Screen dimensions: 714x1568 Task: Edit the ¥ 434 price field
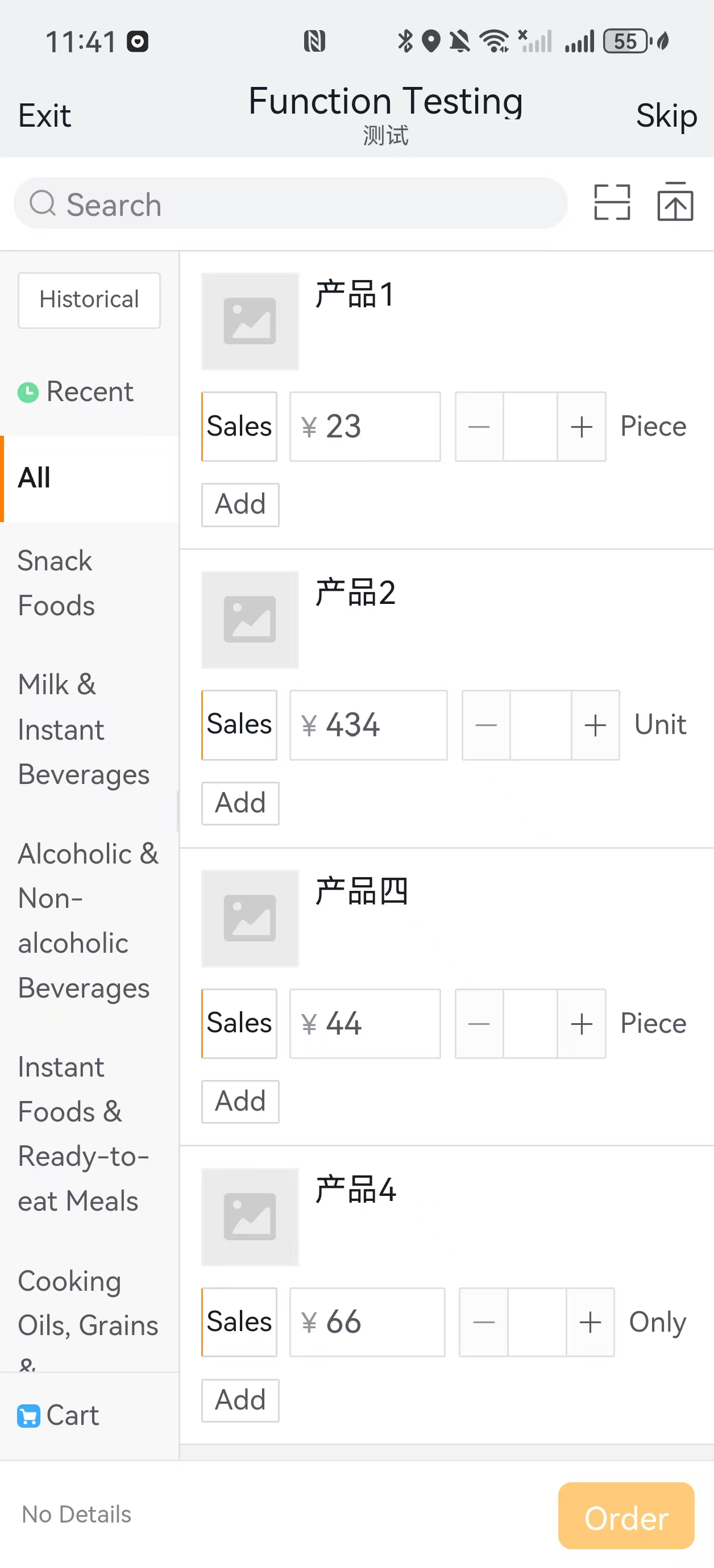pos(368,725)
